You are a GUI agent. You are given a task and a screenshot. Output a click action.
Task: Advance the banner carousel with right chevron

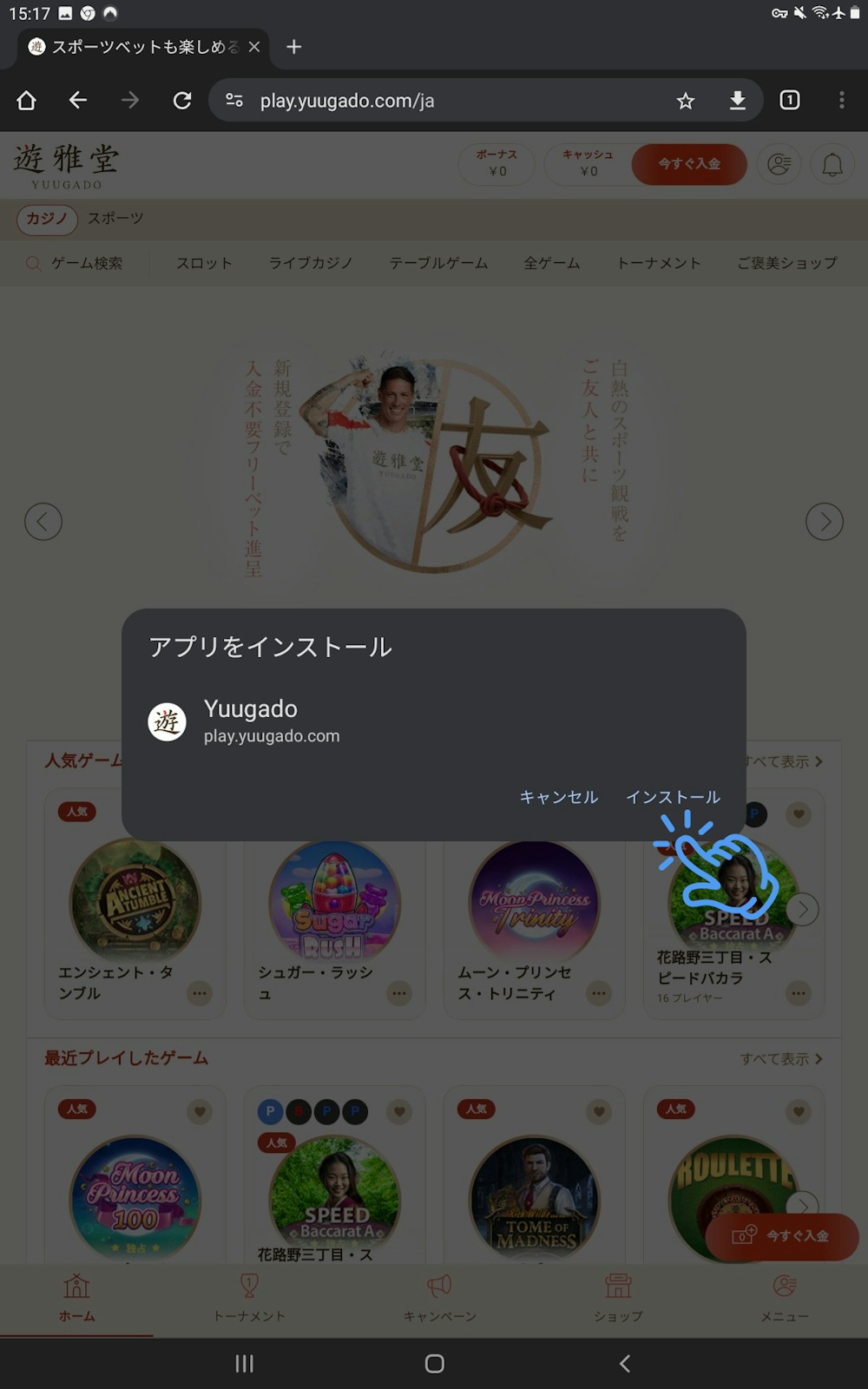point(825,521)
